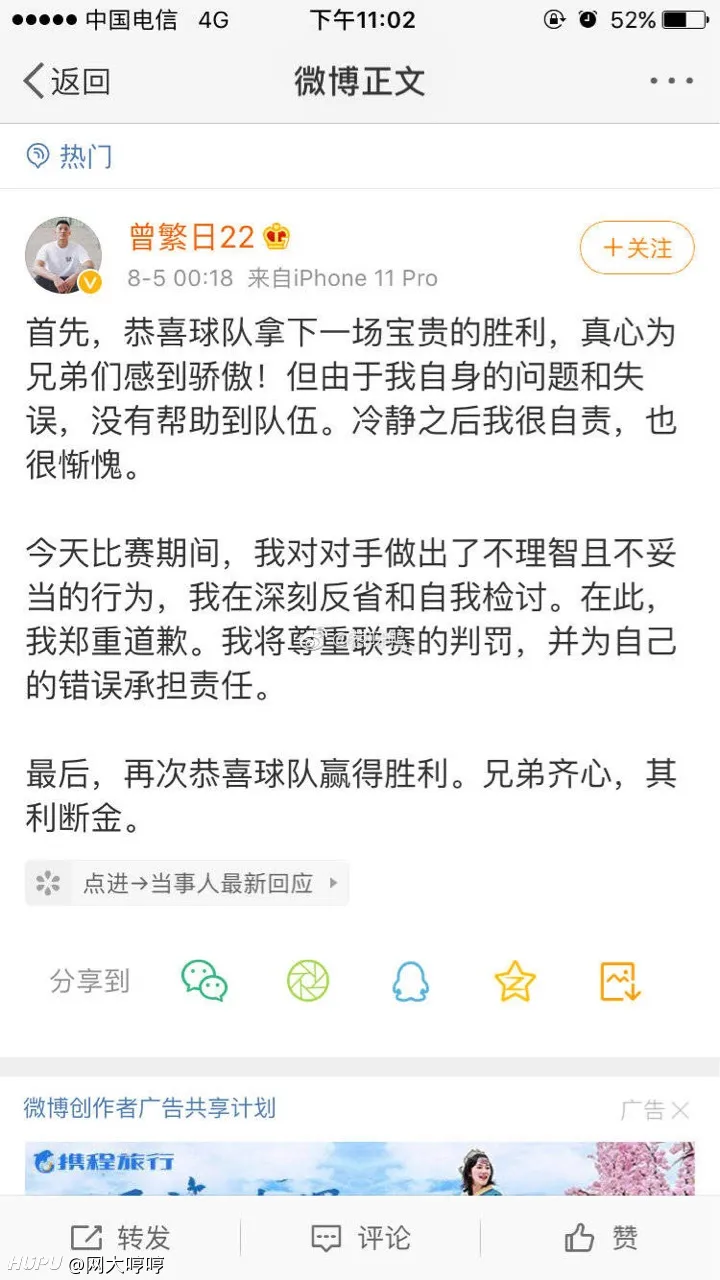Repost with the 转发 button
The image size is (720, 1280).
pyautogui.click(x=120, y=1238)
